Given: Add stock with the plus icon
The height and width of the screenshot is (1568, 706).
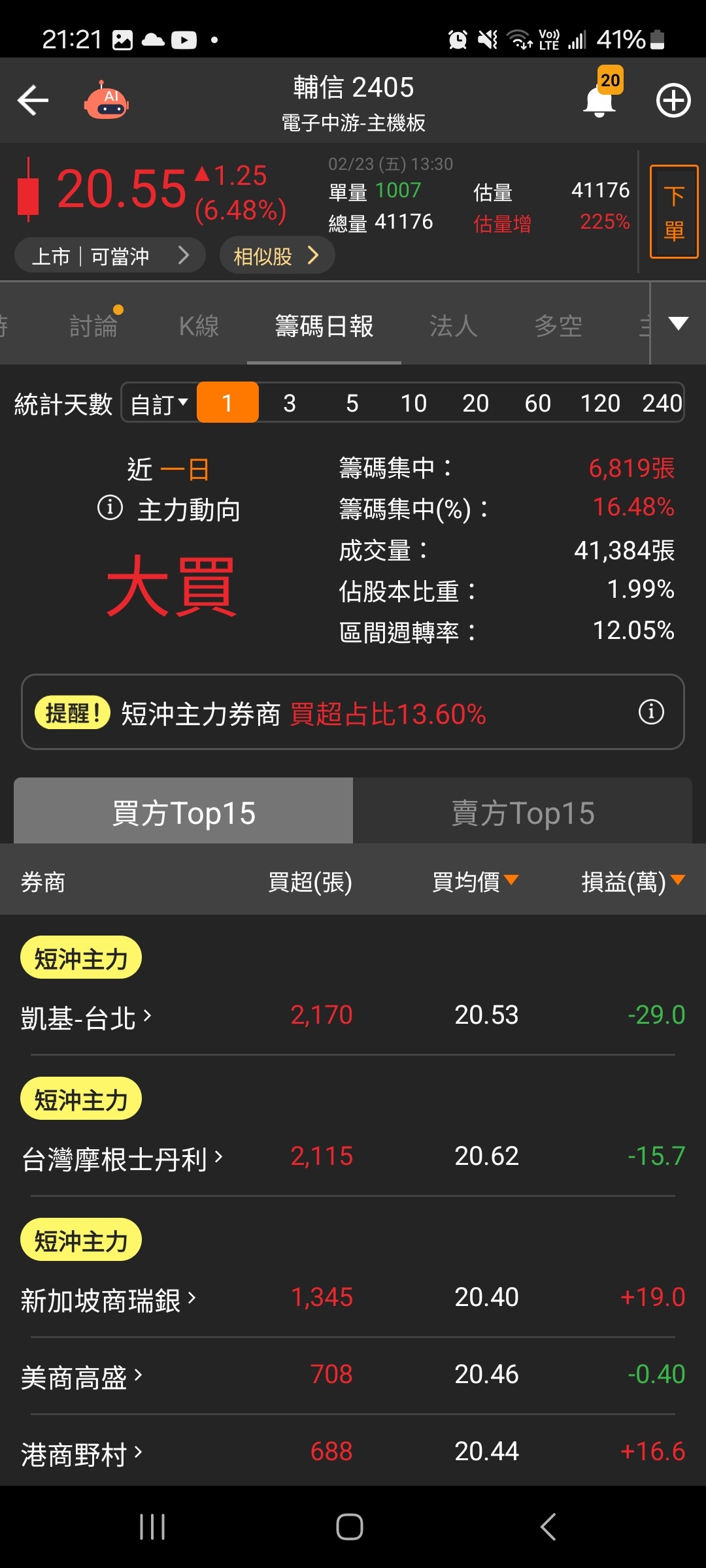Looking at the screenshot, I should click(673, 101).
